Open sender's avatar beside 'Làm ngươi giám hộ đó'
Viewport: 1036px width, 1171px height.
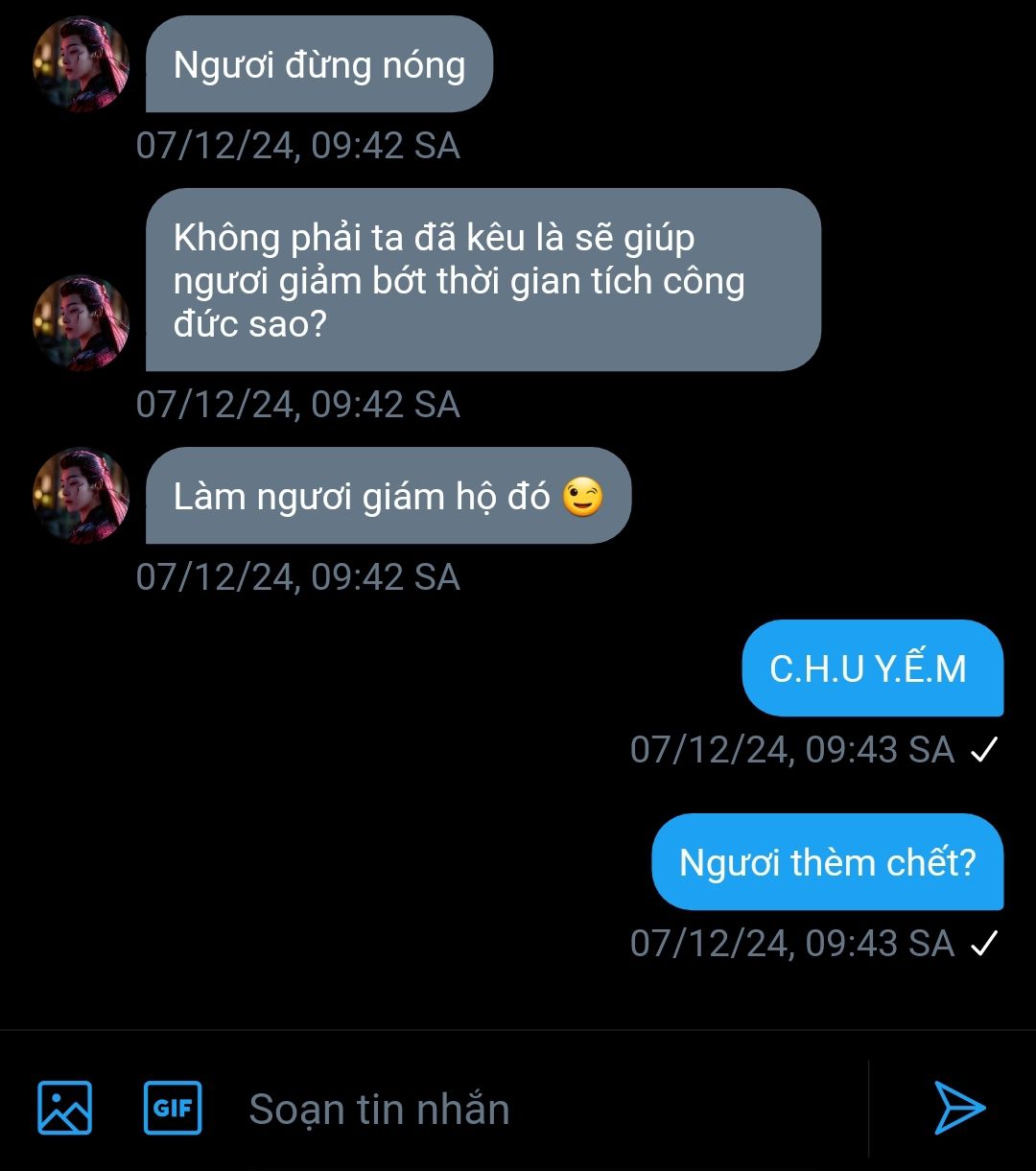pos(82,496)
